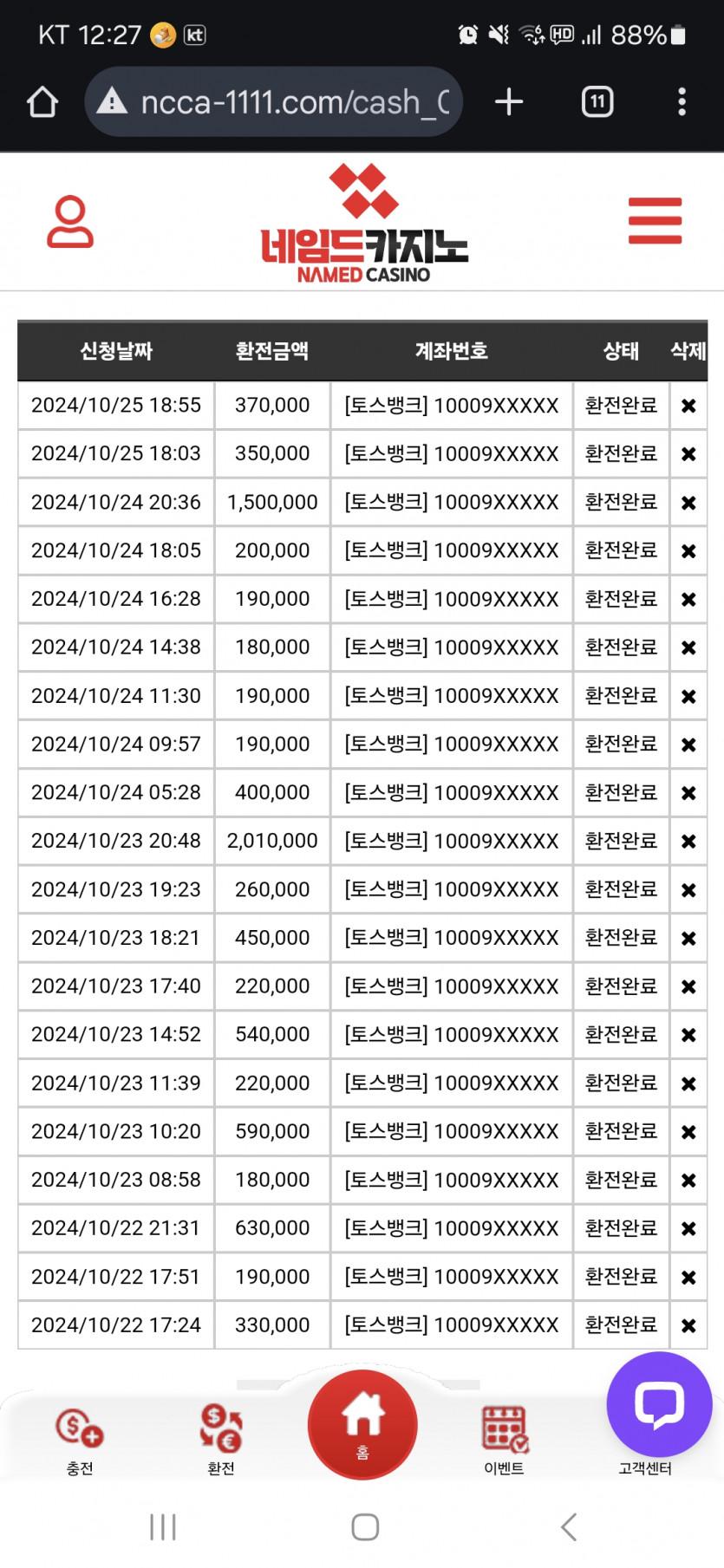
Task: Switch to the 환전 withdrawal tab
Action: coord(221,1441)
